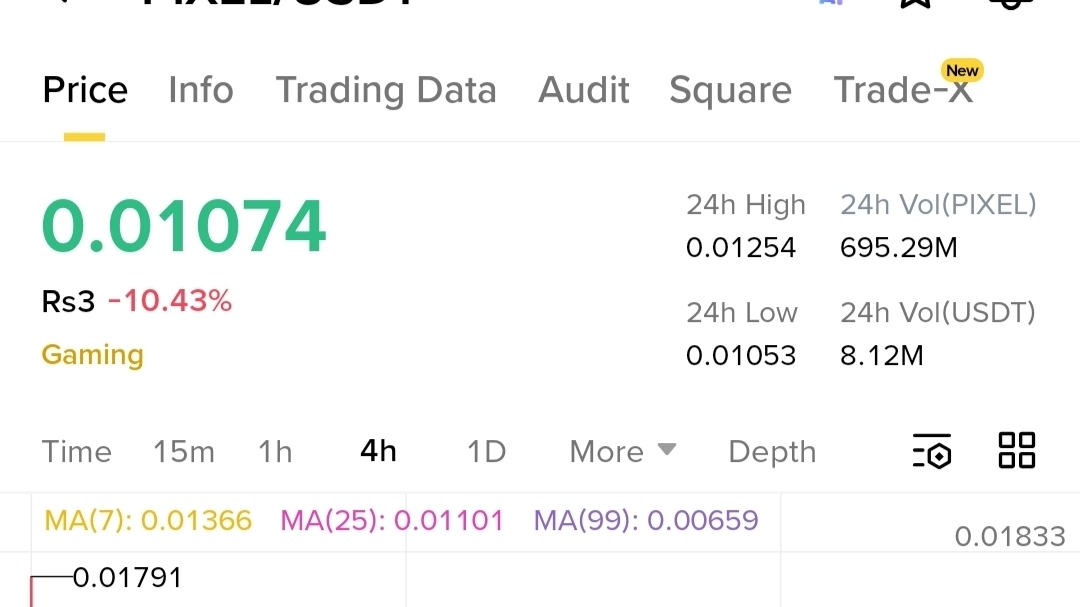This screenshot has width=1080, height=607.
Task: Select the Square tab
Action: 730,91
